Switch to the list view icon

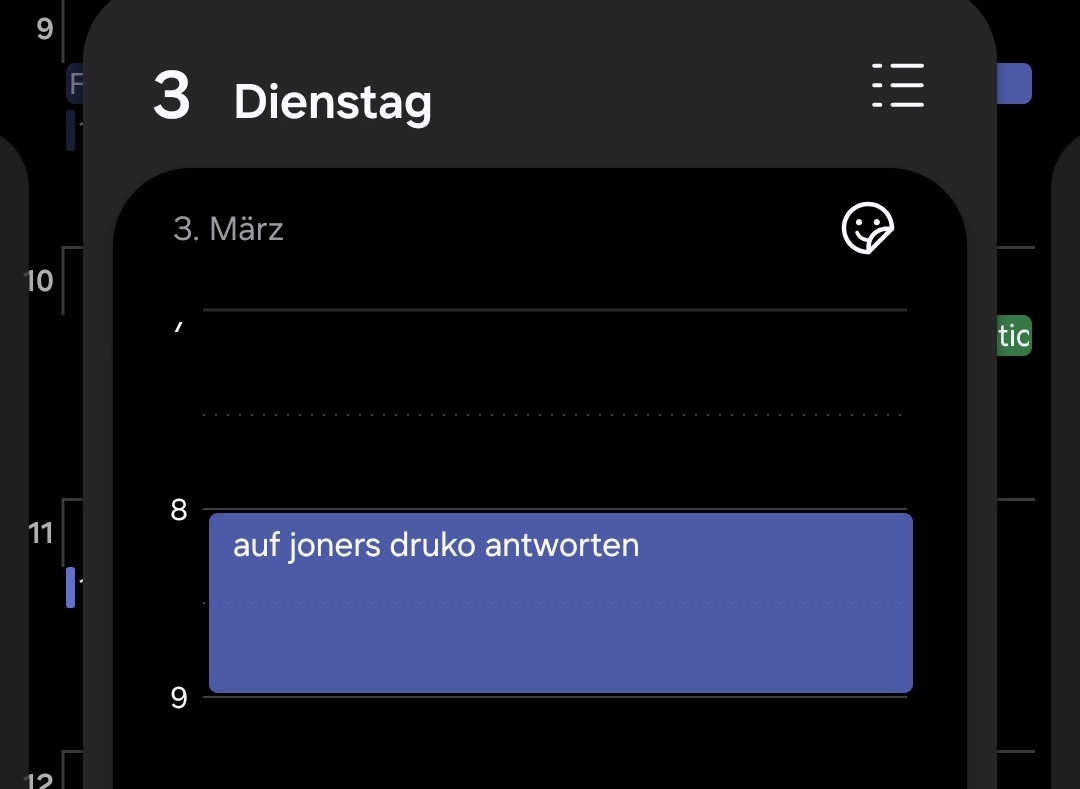point(897,85)
